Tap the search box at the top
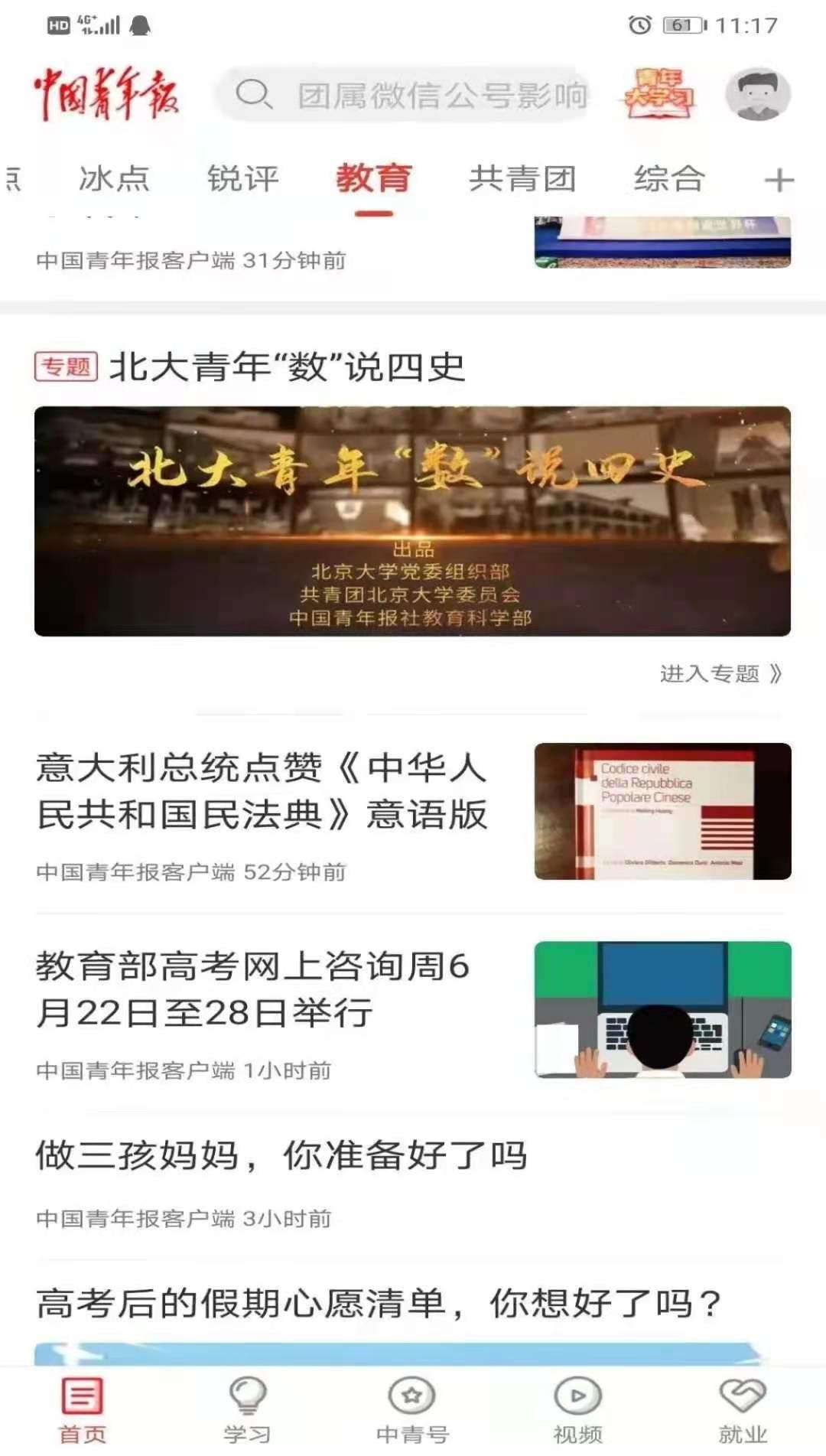826x1456 pixels. coord(405,95)
